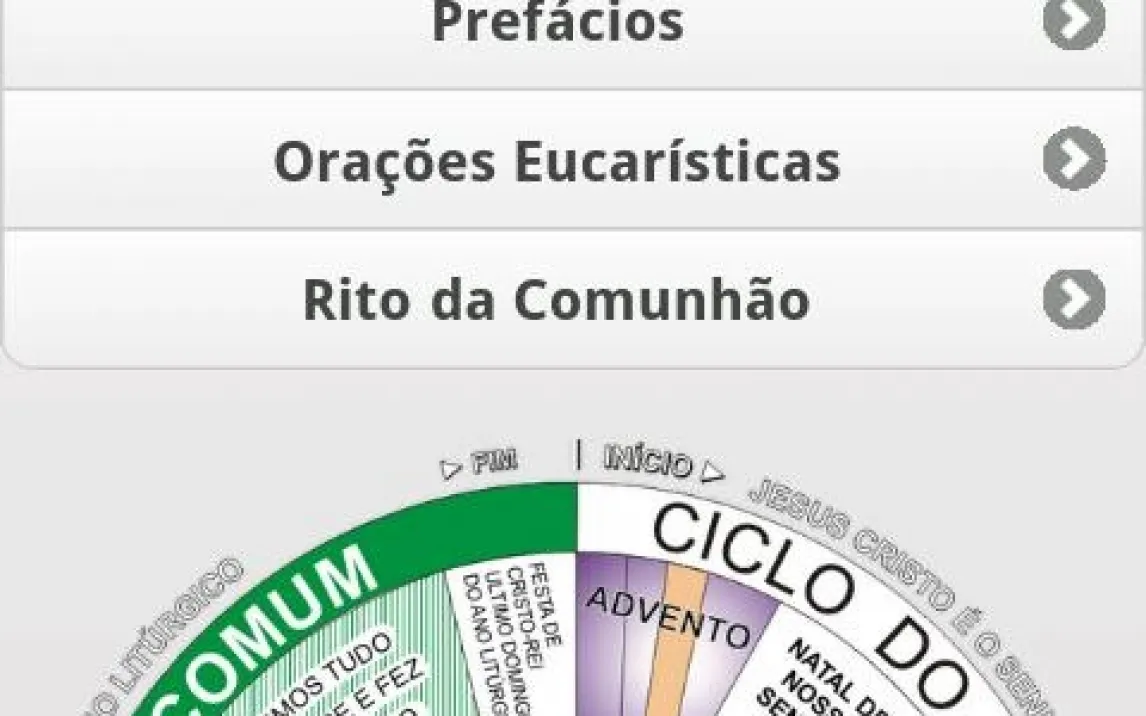Open the Prefácios section

click(558, 25)
